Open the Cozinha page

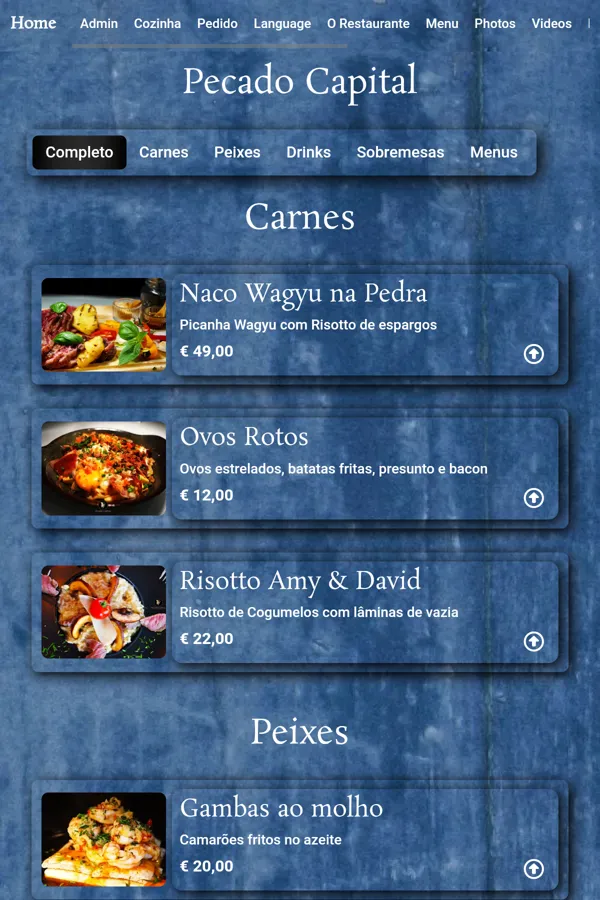pyautogui.click(x=157, y=23)
